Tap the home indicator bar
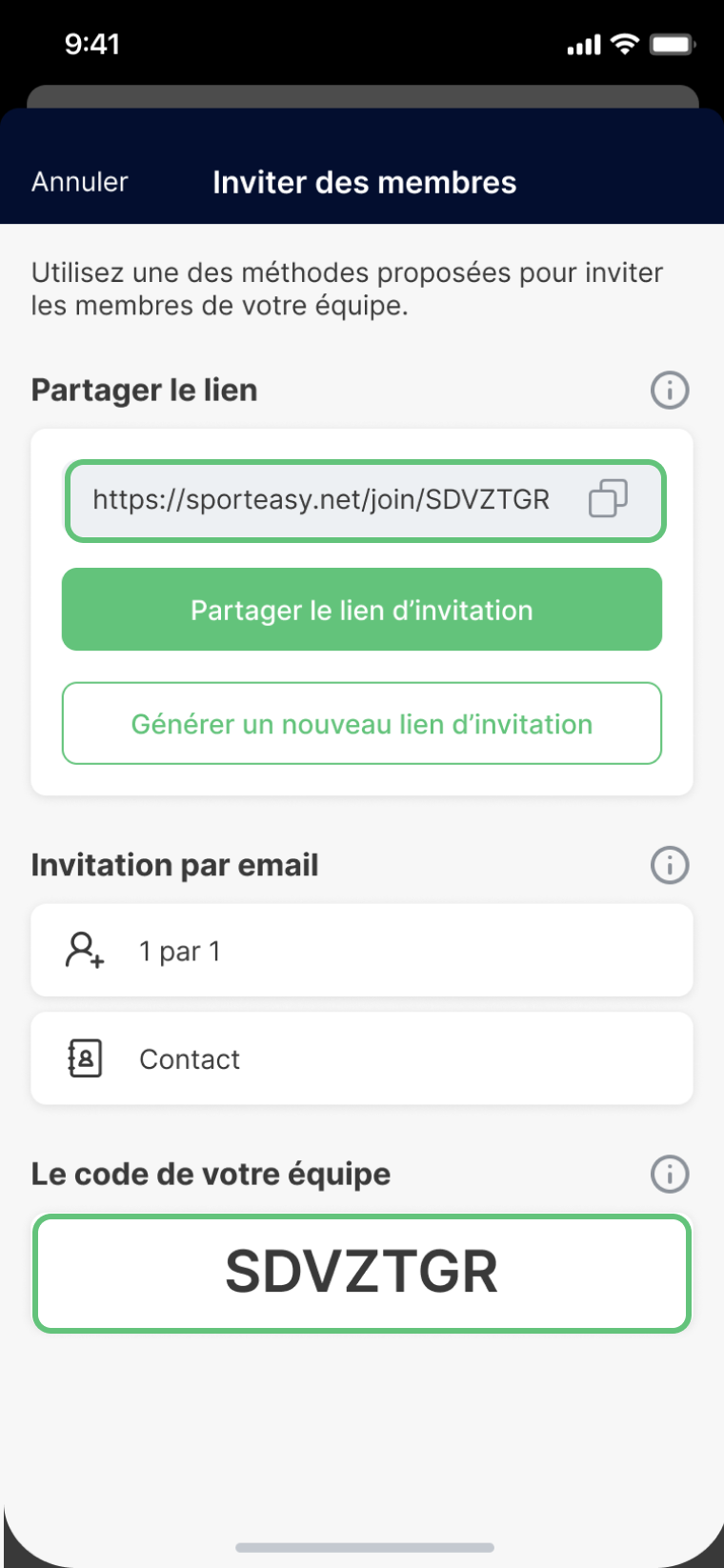The width and height of the screenshot is (724, 1568). tap(362, 1547)
